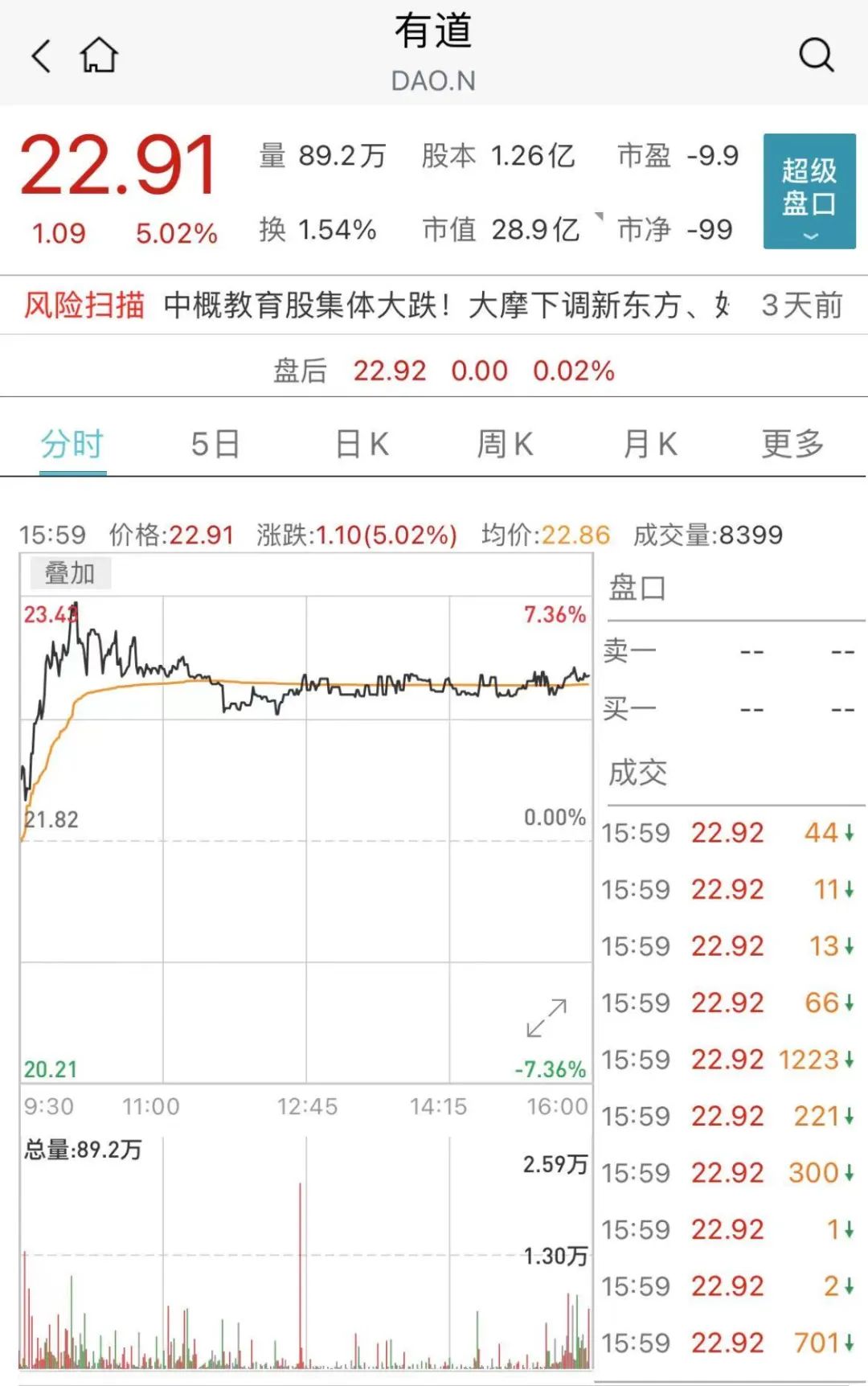
Task: Switch to the 日K chart tab
Action: click(x=362, y=444)
